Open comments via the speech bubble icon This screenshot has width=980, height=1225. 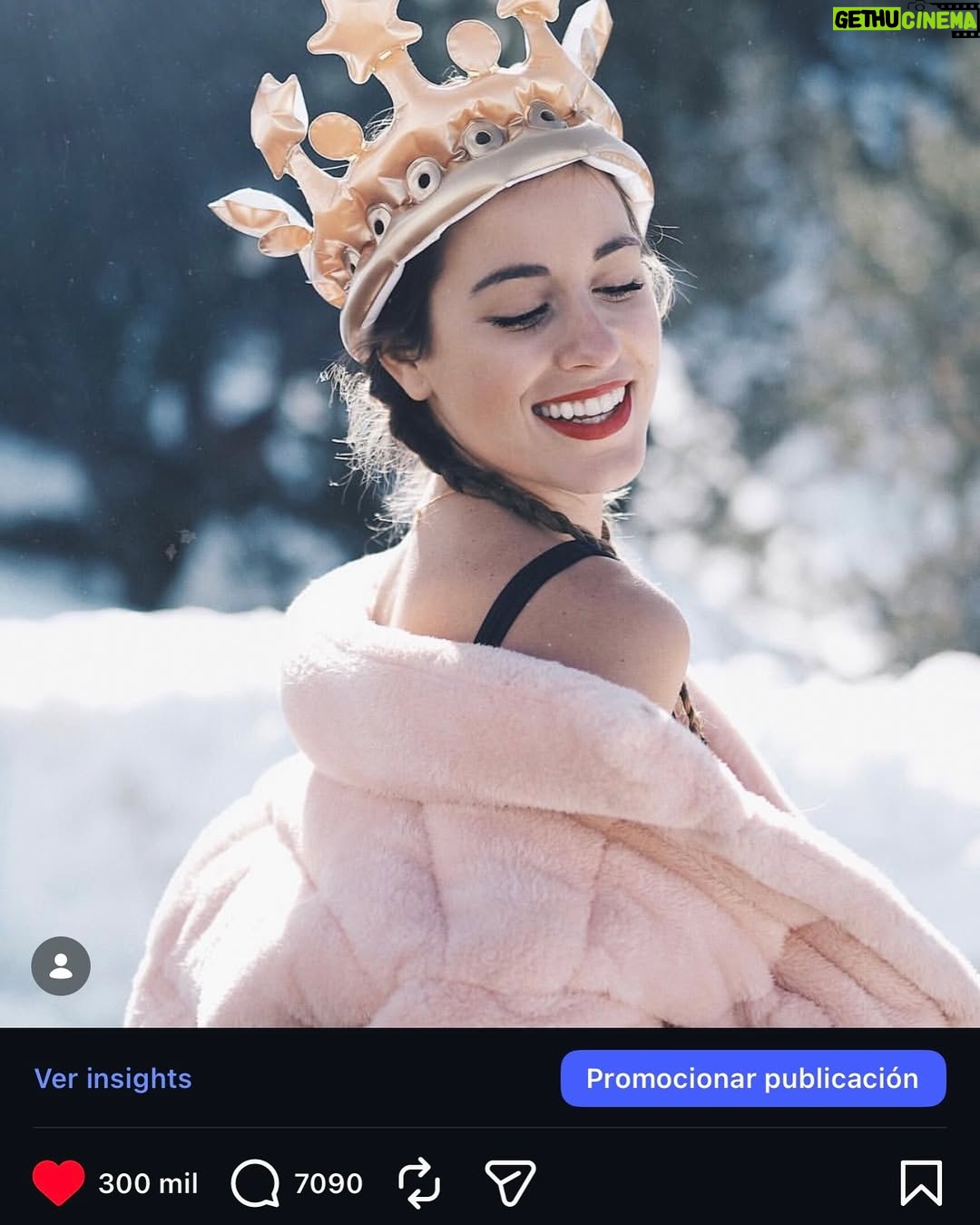coord(255,1183)
